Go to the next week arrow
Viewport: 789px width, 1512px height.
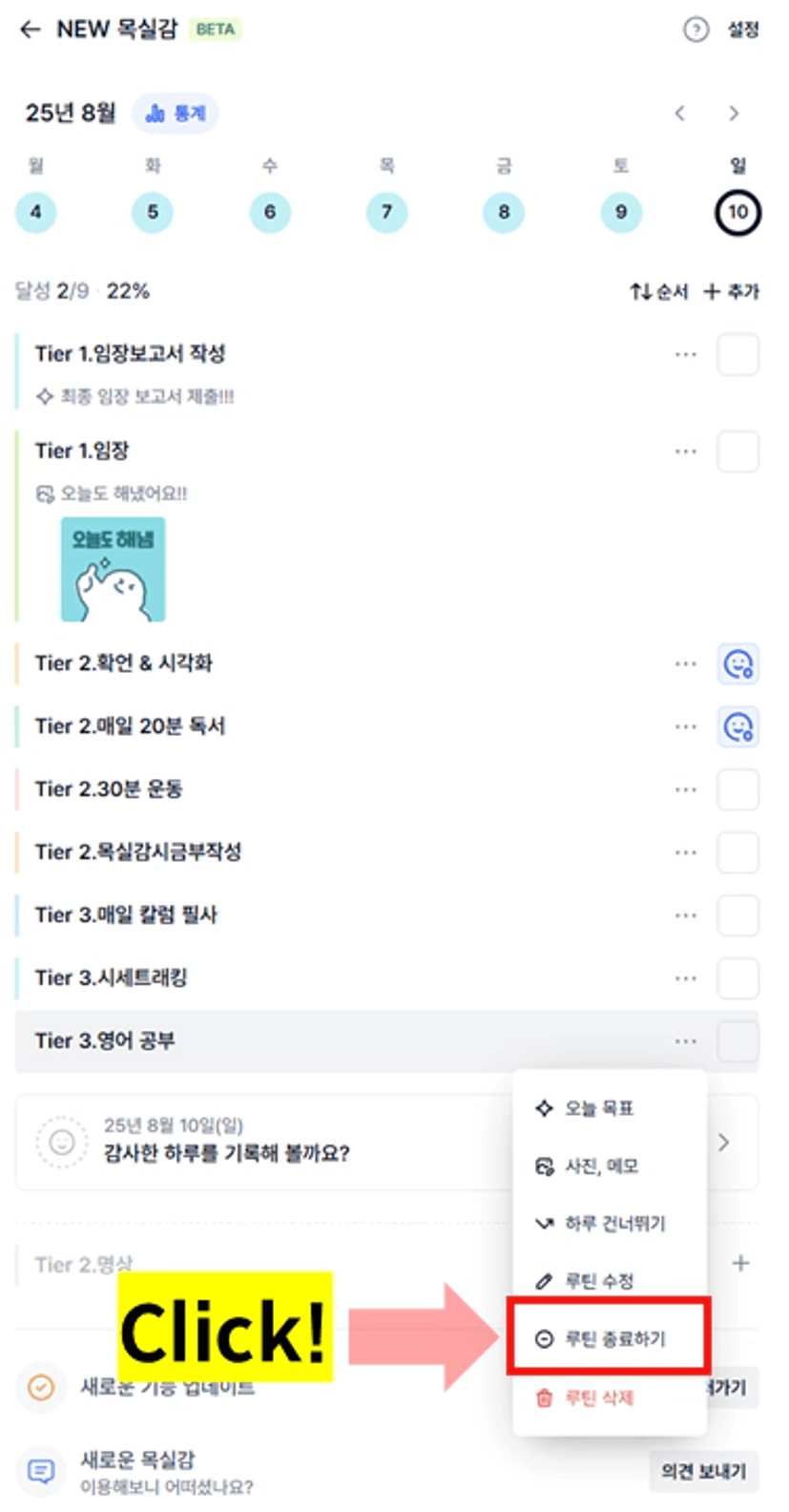(734, 114)
